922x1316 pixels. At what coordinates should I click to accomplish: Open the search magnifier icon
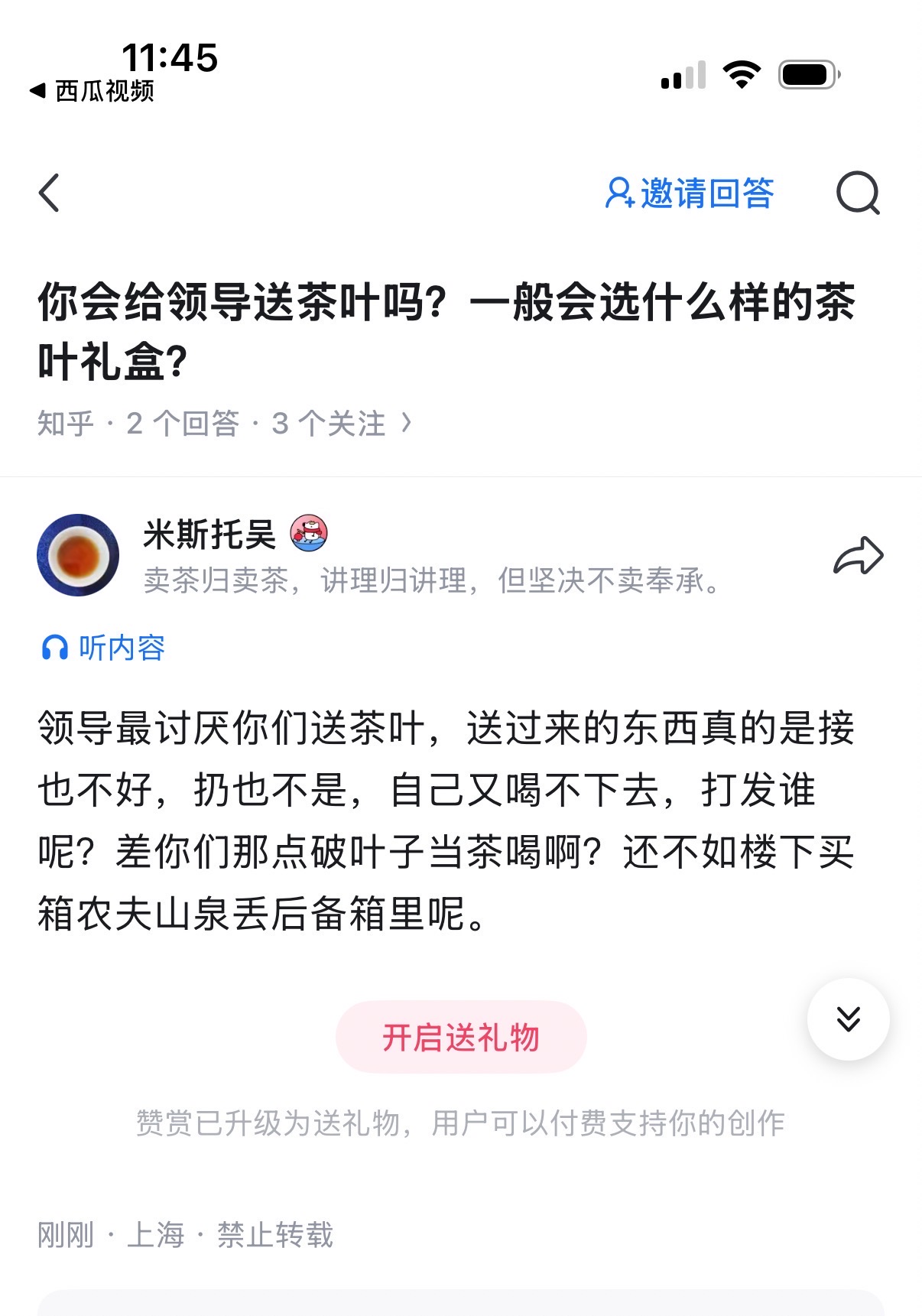pos(858,193)
